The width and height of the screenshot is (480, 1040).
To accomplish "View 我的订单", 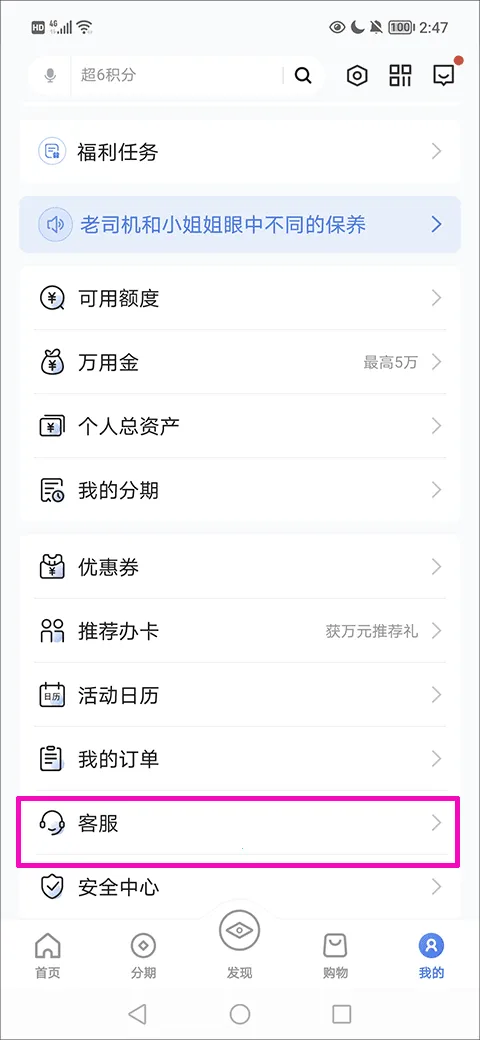I will 239,759.
